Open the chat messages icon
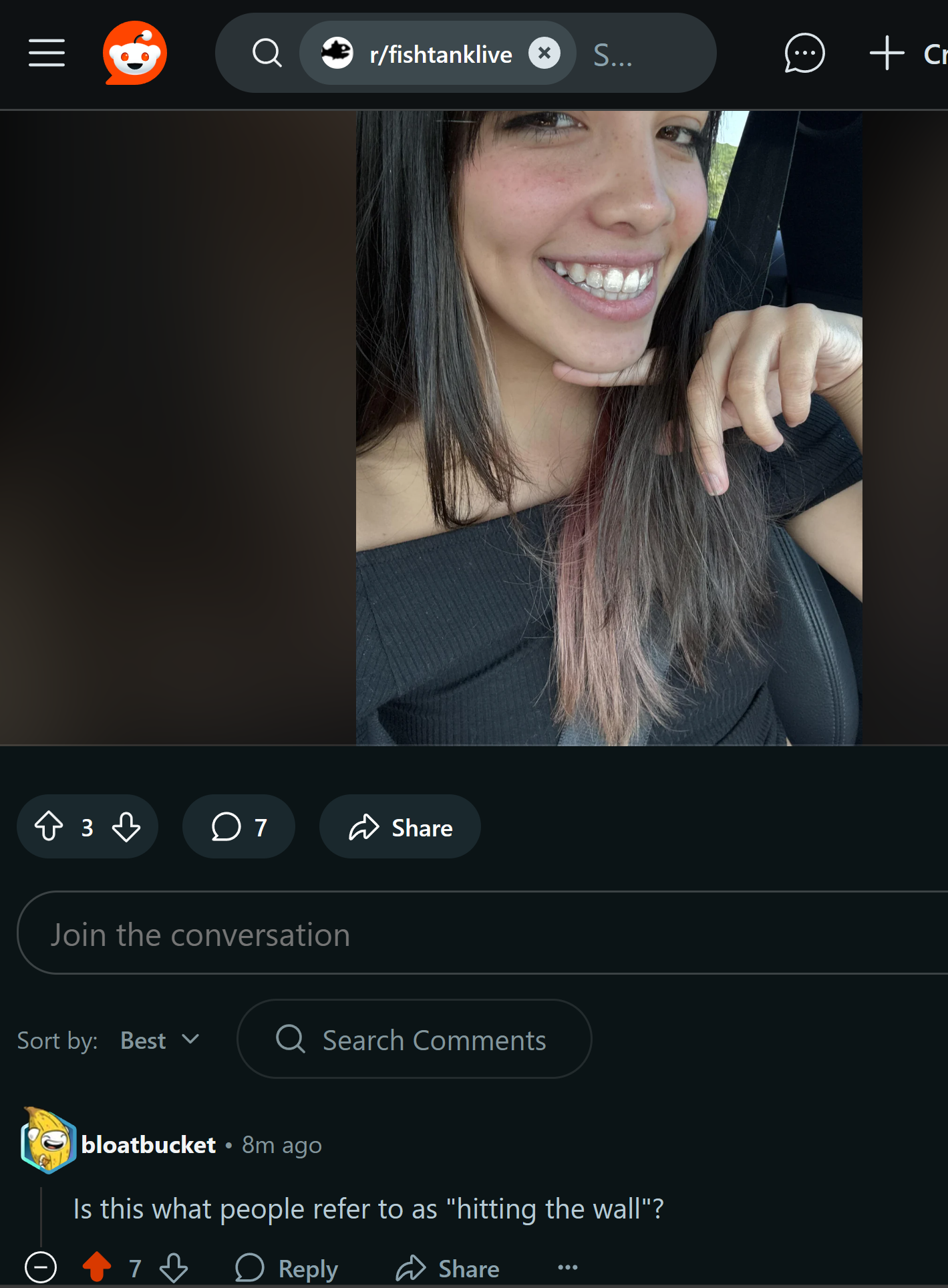This screenshot has width=948, height=1288. tap(804, 53)
